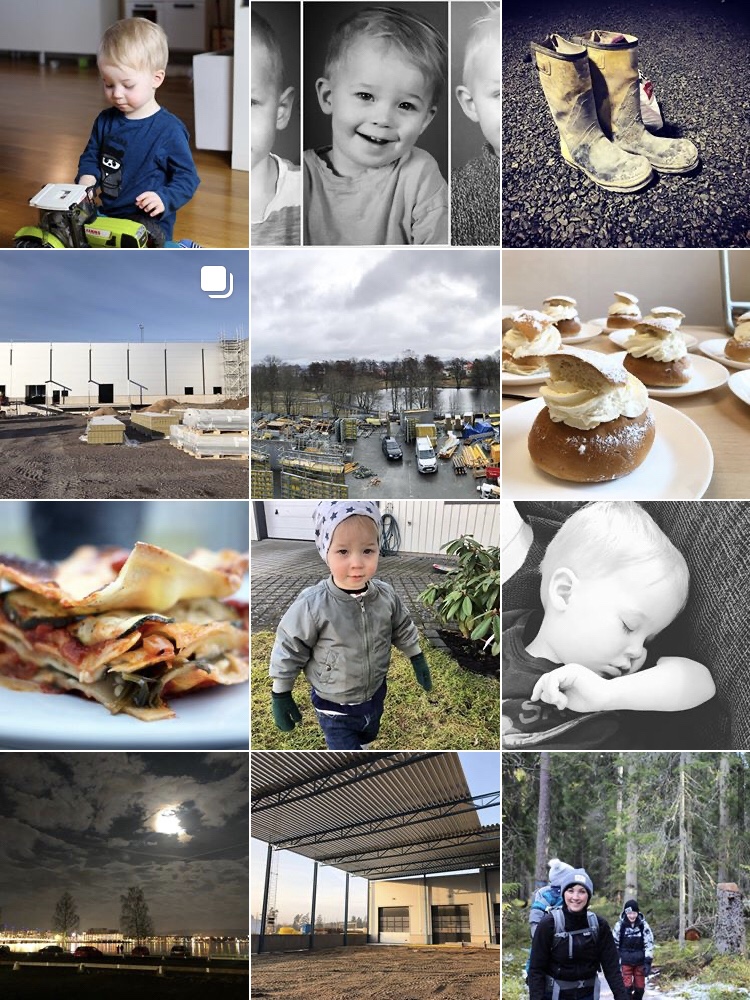View the muddy rubber boots post
Image resolution: width=750 pixels, height=1000 pixels.
pos(626,124)
